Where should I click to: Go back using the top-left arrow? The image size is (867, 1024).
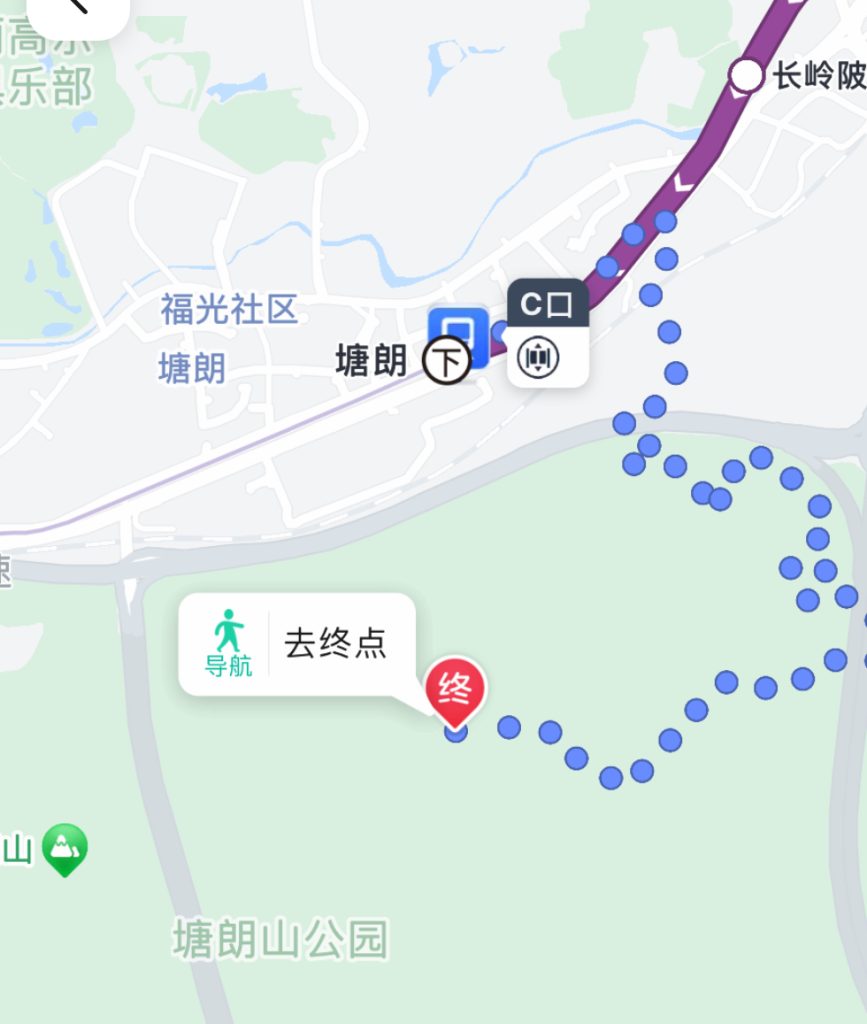[76, 8]
